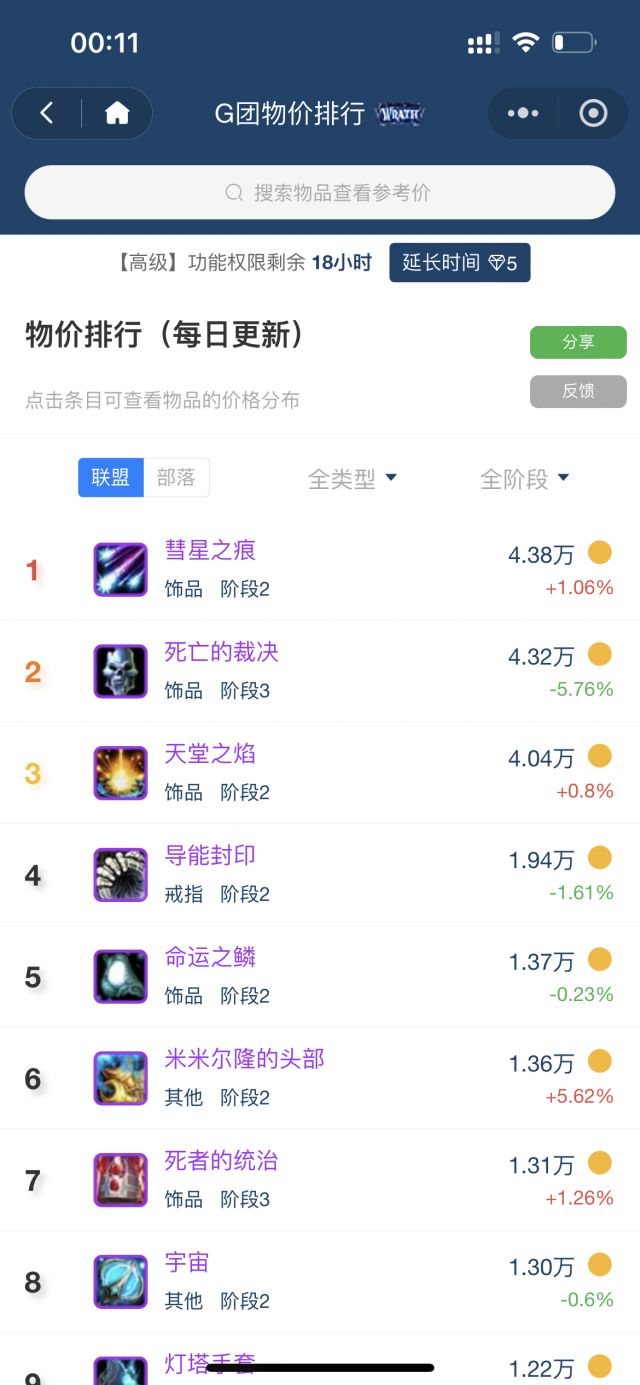Switch to the 部落 faction tab
Screen dimensions: 640x1385
pos(177,478)
